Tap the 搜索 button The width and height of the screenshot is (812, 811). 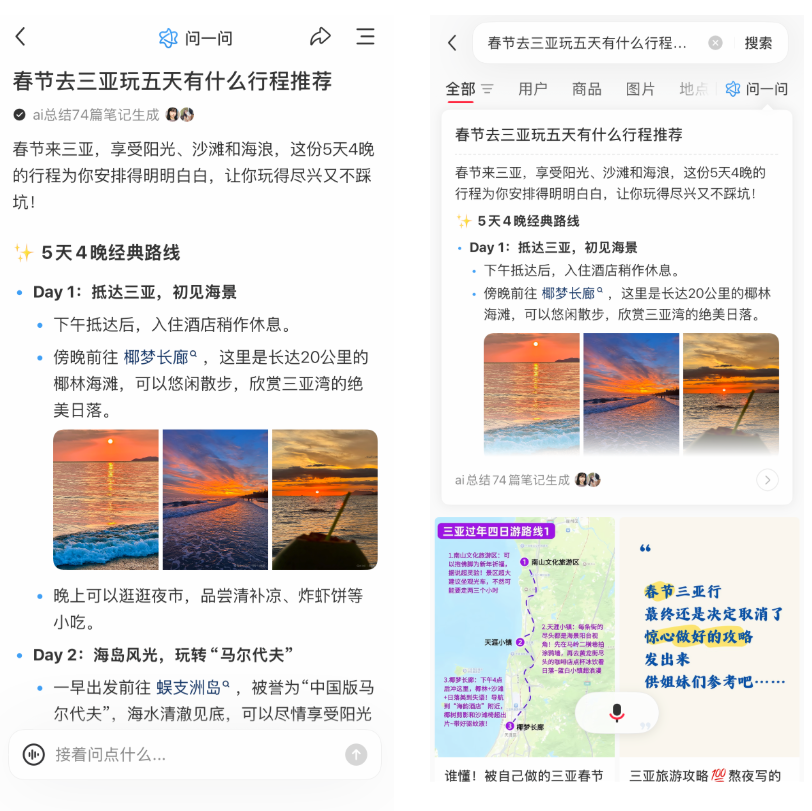pos(758,43)
